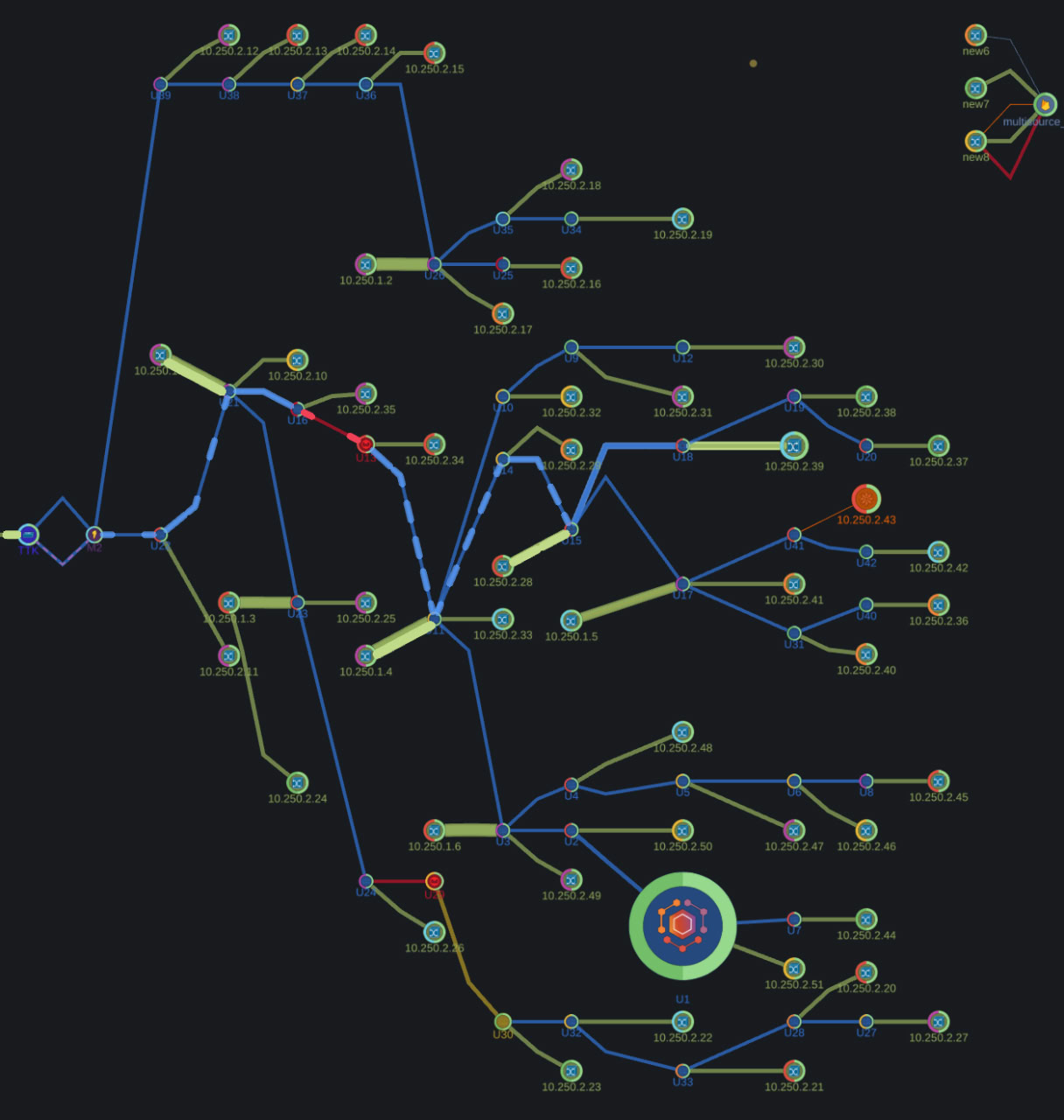The height and width of the screenshot is (1120, 1064).
Task: Open the new8 node
Action: [976, 141]
